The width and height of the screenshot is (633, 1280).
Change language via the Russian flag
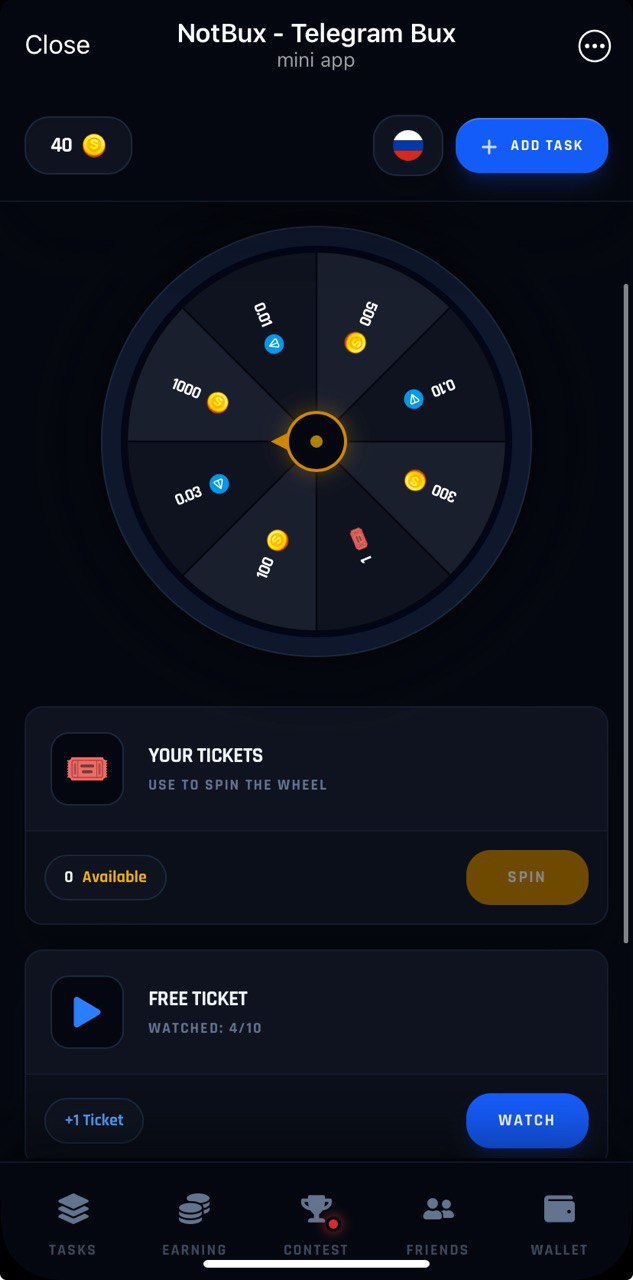(408, 146)
